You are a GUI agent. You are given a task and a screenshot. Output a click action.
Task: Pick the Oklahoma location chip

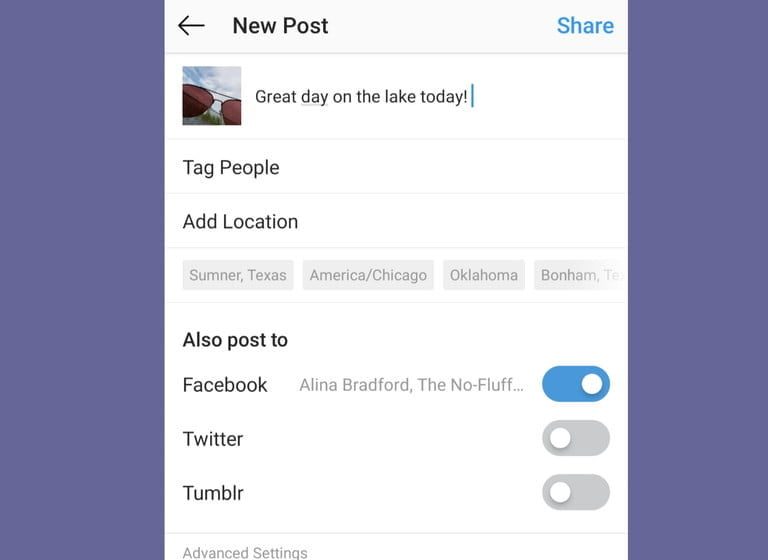point(484,275)
